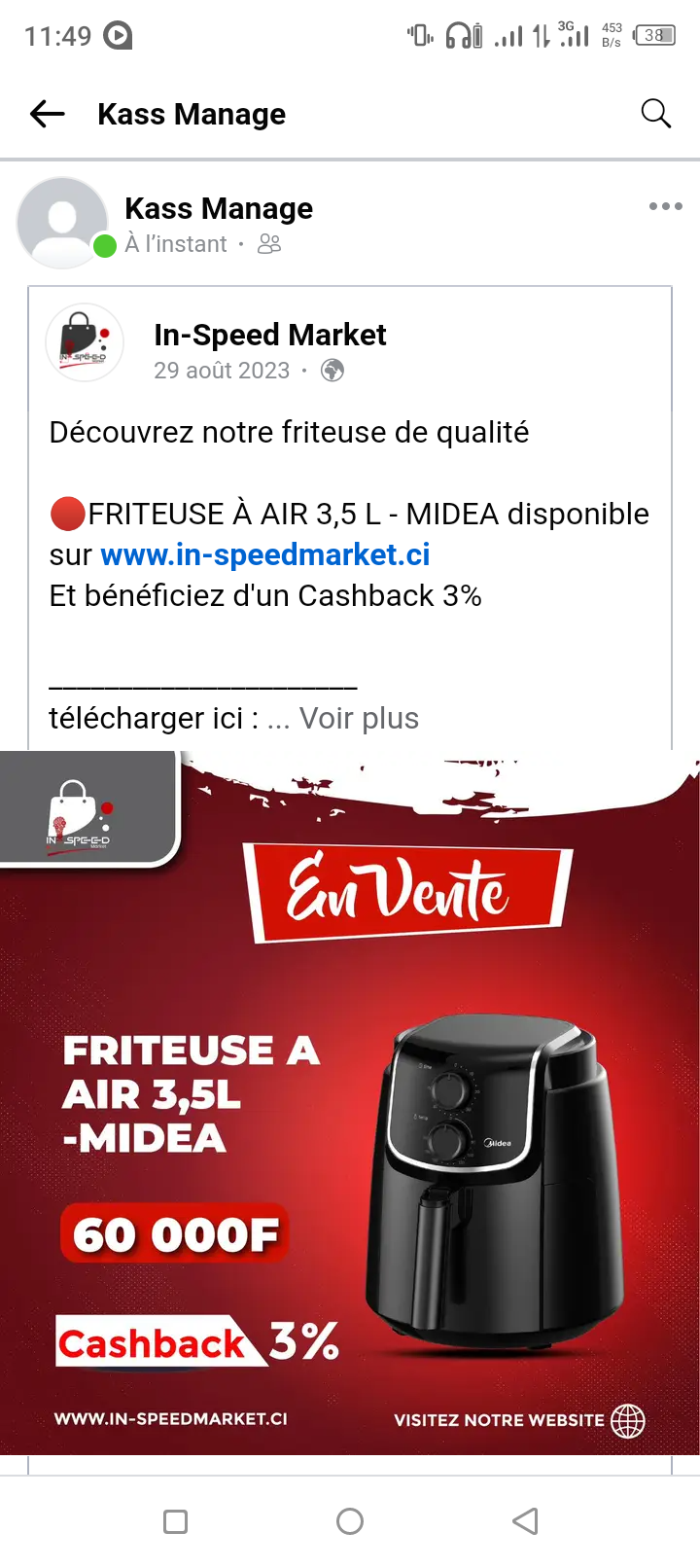Visit the In-Speed Market page name
Screen dimensions: 700x1568
pyautogui.click(x=269, y=335)
